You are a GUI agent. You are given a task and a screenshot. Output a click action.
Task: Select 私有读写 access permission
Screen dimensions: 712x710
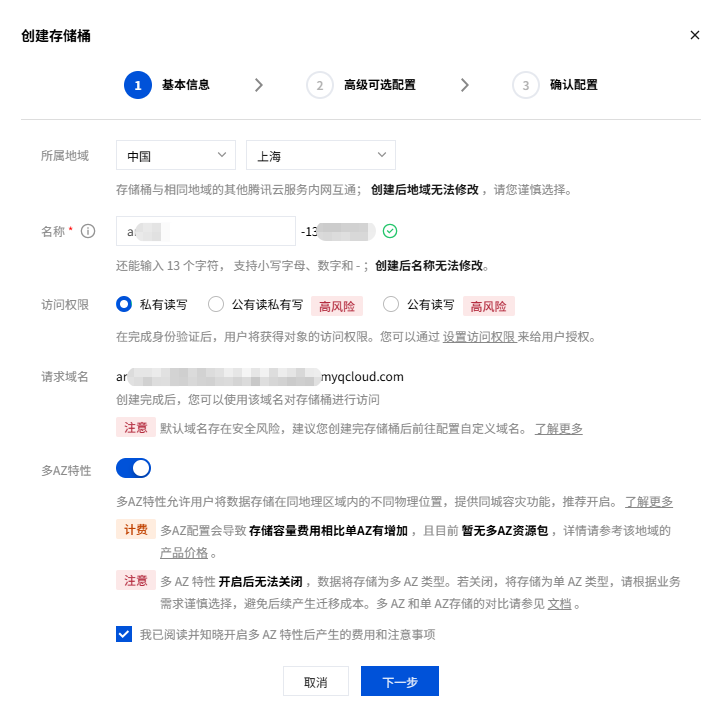(125, 304)
